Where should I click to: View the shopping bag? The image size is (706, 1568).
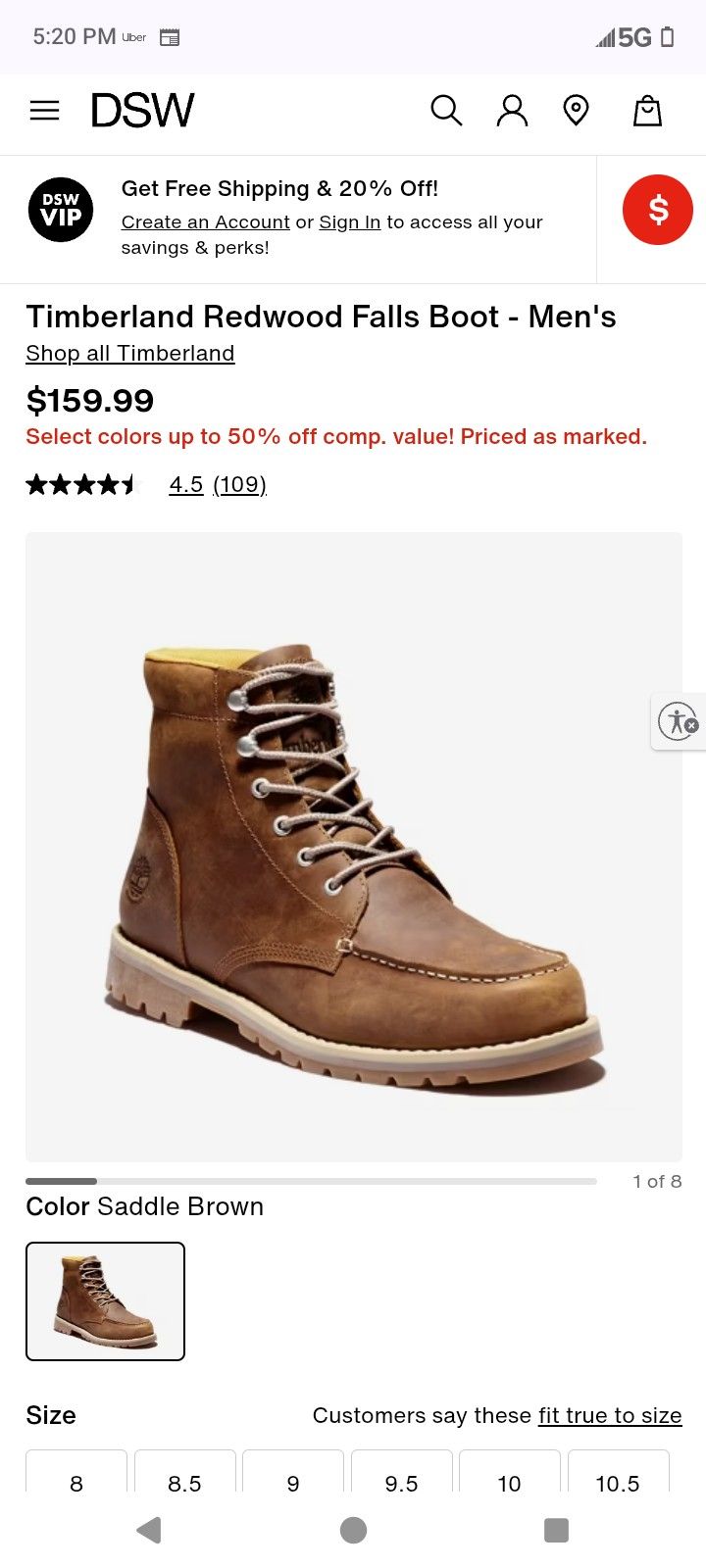pyautogui.click(x=647, y=111)
